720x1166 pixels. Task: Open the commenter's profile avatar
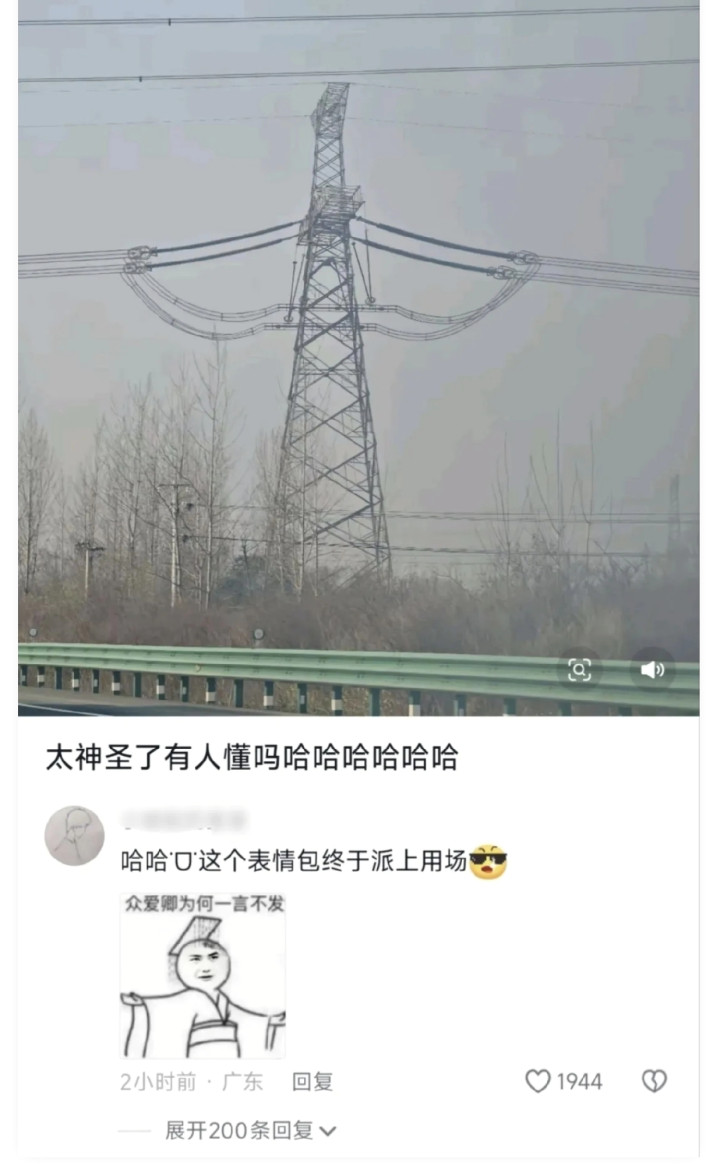click(74, 836)
